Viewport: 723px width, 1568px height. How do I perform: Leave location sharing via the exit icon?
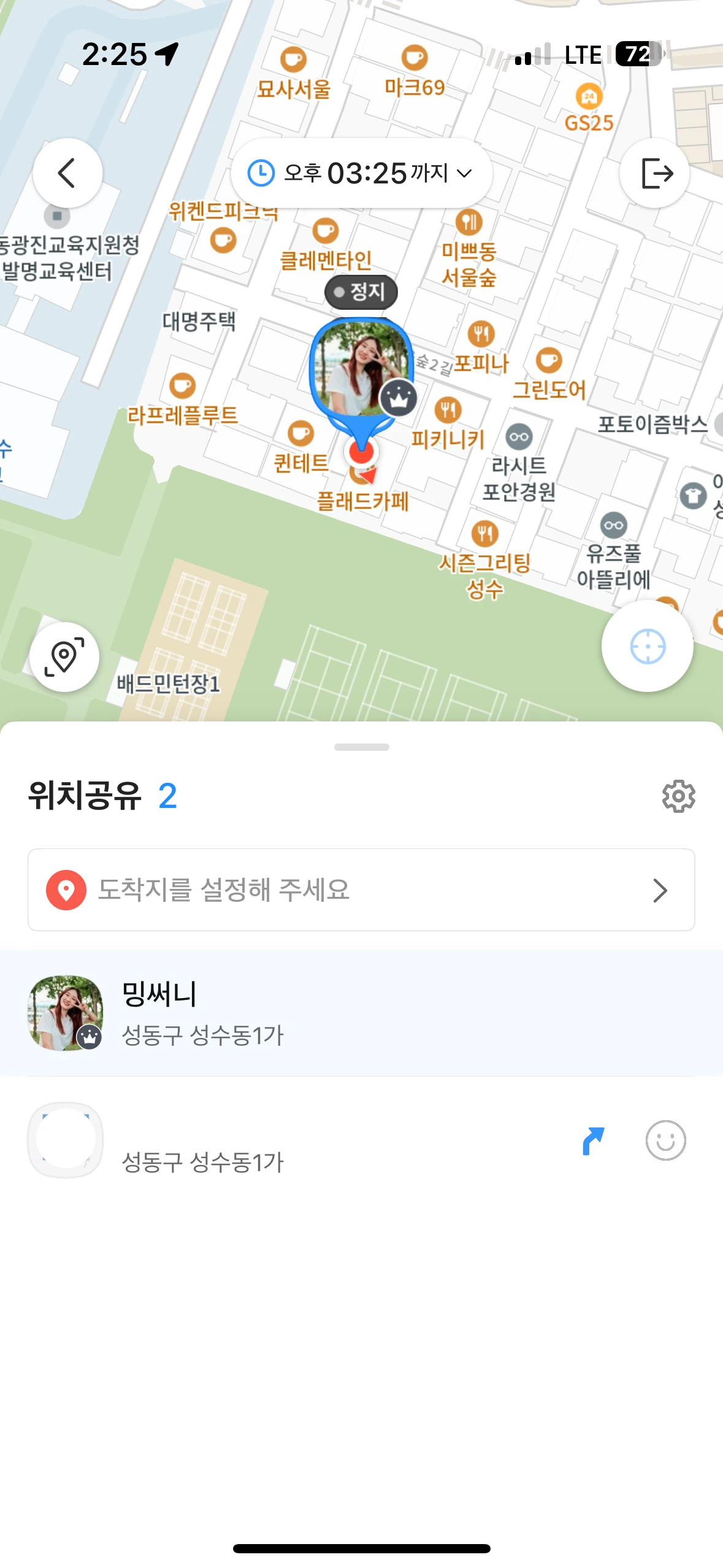pos(655,173)
